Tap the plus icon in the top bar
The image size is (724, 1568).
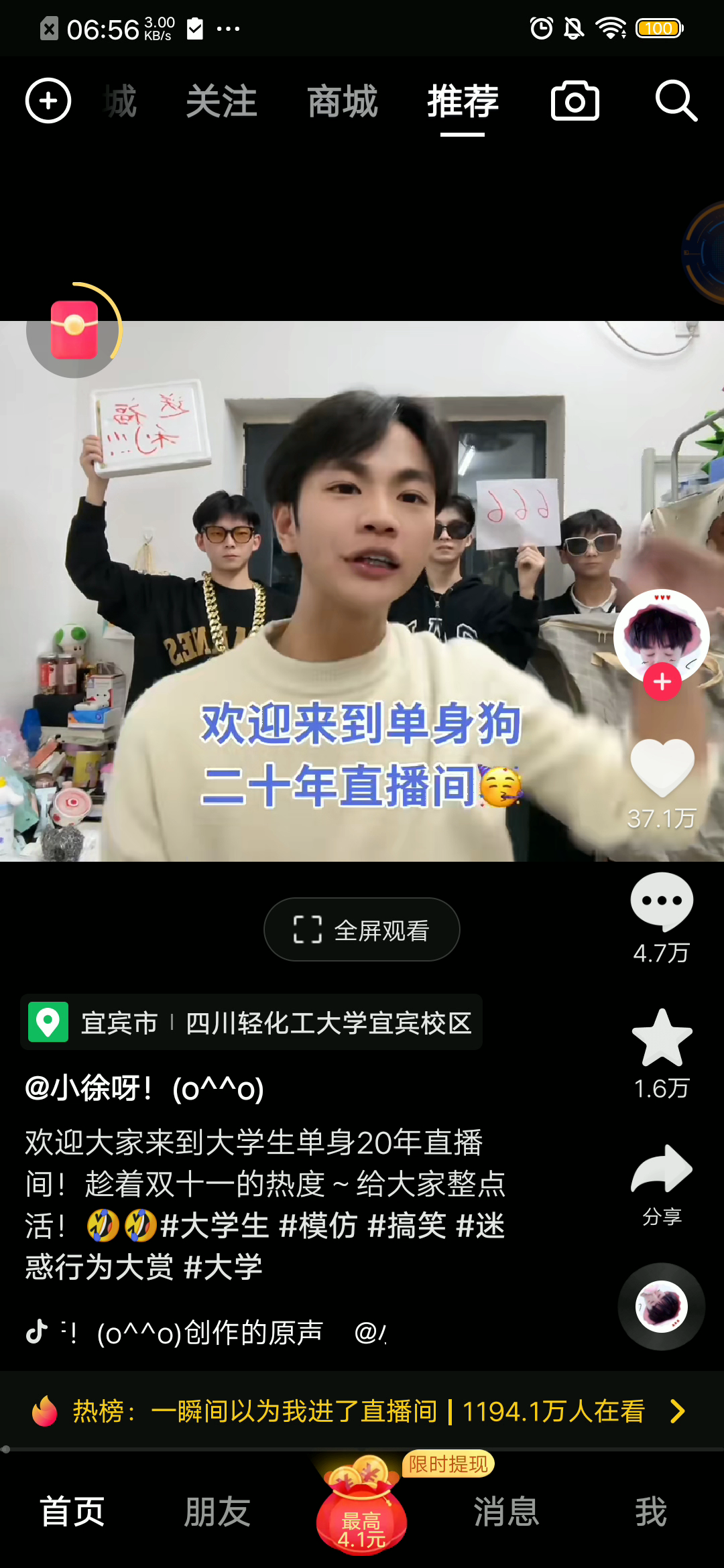coord(48,101)
